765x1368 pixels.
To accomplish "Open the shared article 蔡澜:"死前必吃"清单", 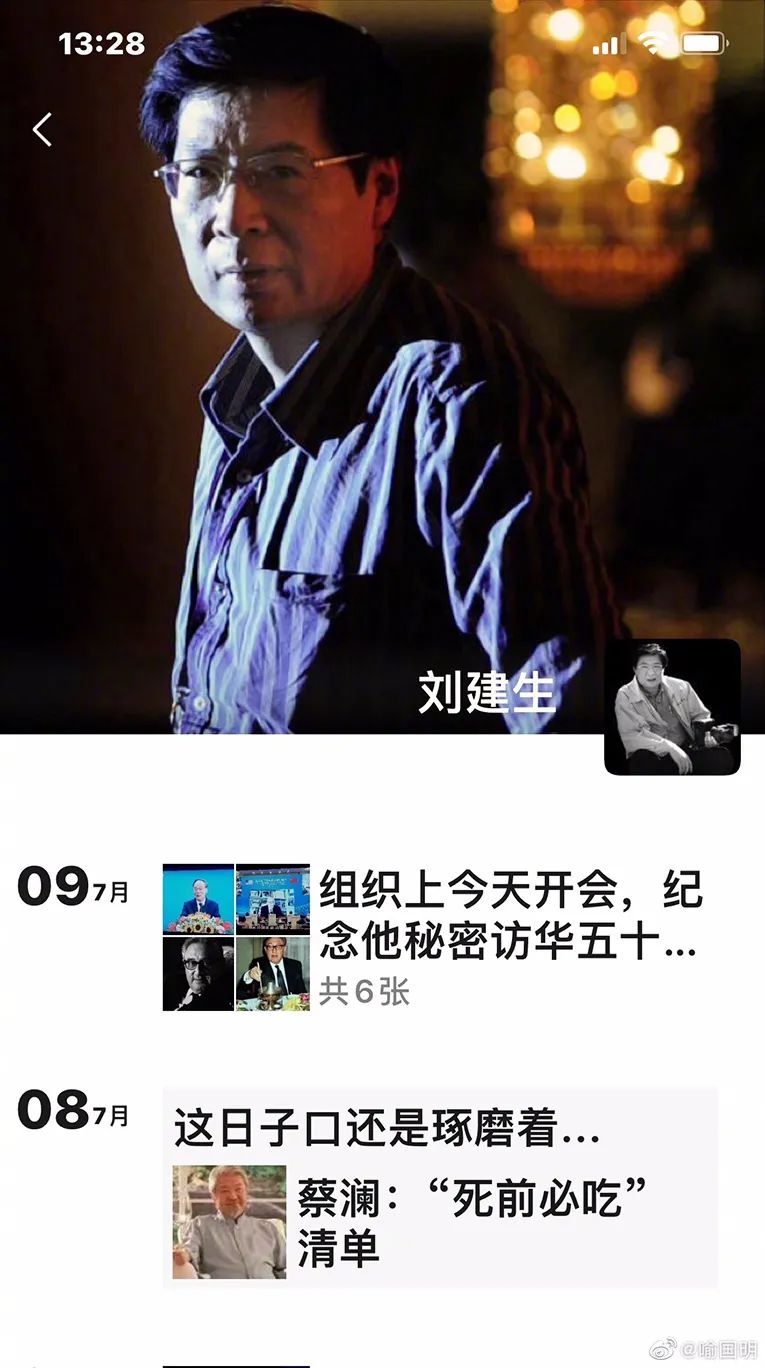I will [440, 1222].
